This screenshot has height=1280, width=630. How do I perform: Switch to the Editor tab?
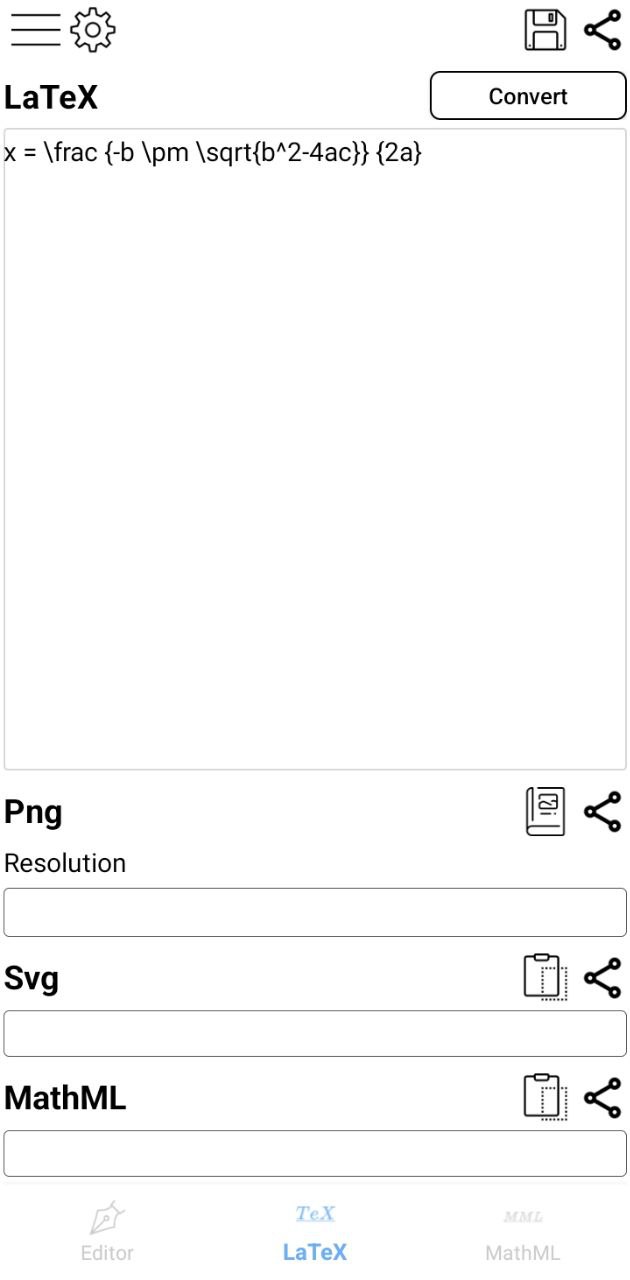tap(107, 1232)
